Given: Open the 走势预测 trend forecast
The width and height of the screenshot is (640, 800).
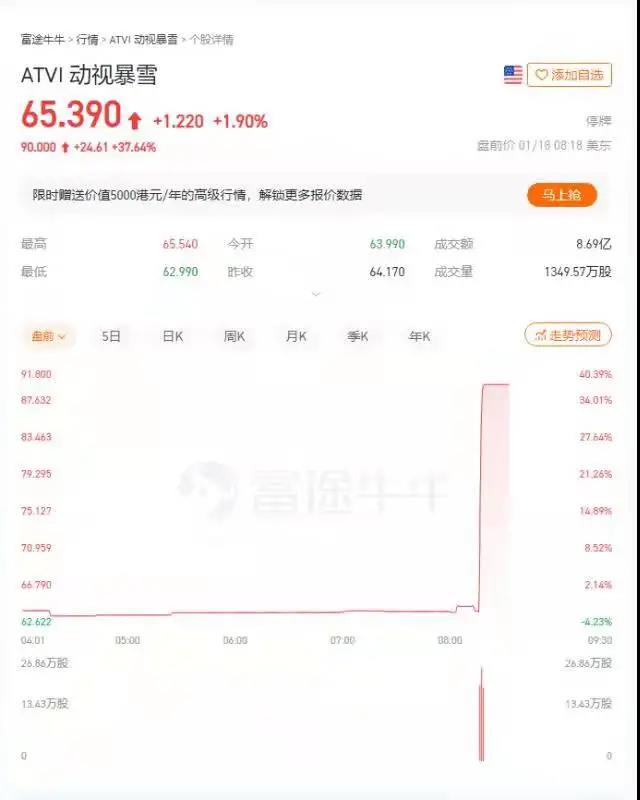Looking at the screenshot, I should tap(568, 336).
